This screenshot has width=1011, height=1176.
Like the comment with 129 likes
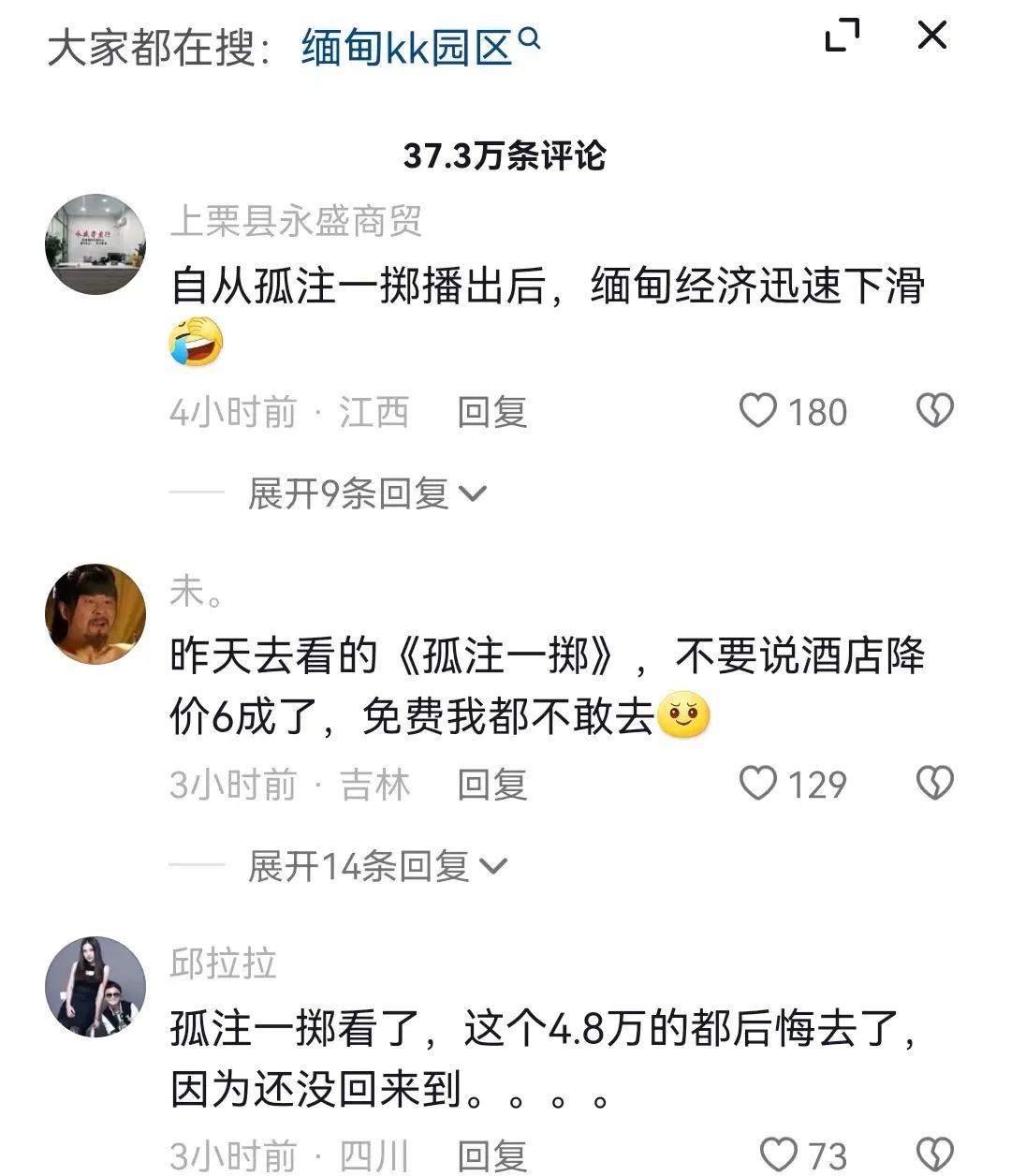point(759,784)
